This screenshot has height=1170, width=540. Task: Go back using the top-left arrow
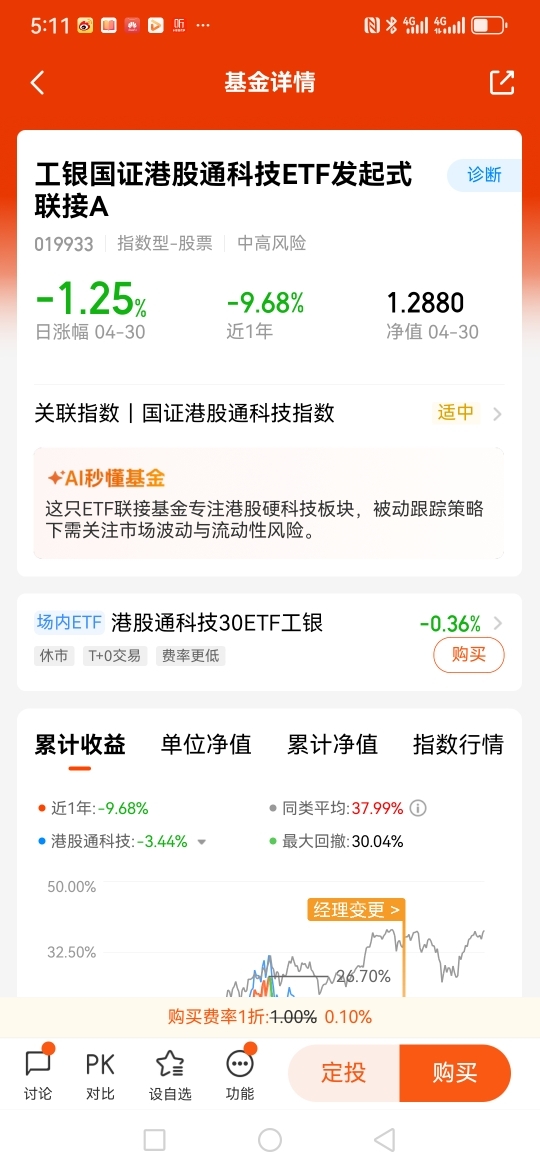pyautogui.click(x=37, y=82)
